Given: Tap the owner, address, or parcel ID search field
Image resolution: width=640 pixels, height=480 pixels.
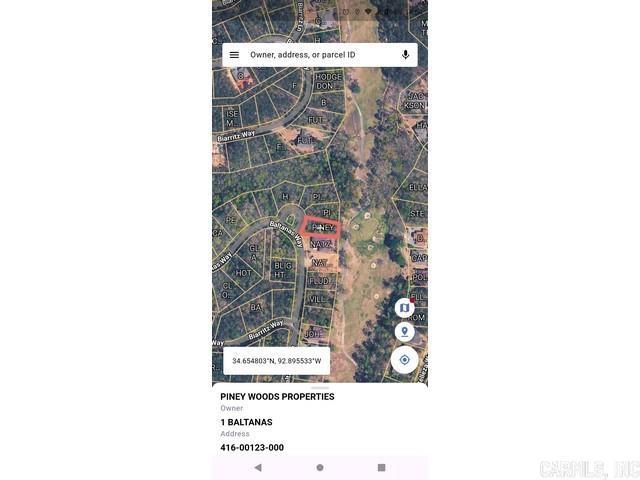Looking at the screenshot, I should point(315,55).
